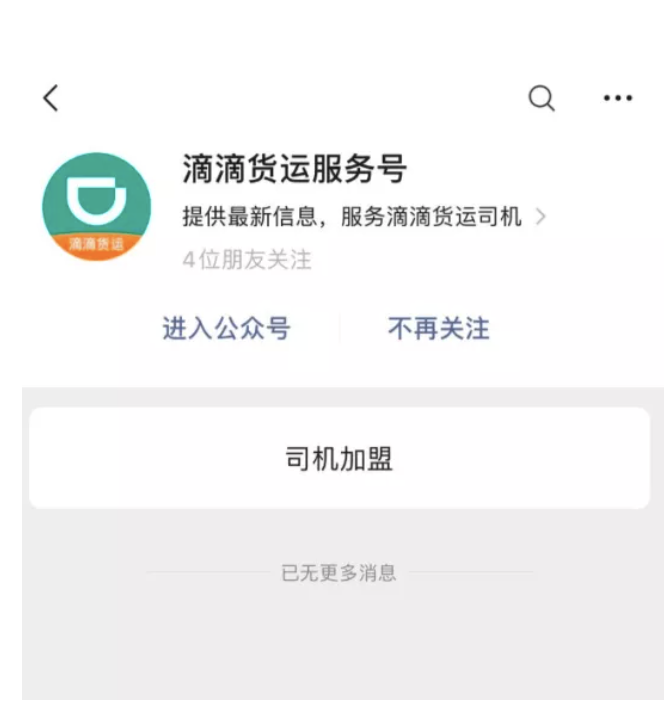The width and height of the screenshot is (664, 712).
Task: Tap the 滴滴货运 account avatar
Action: pos(96,207)
